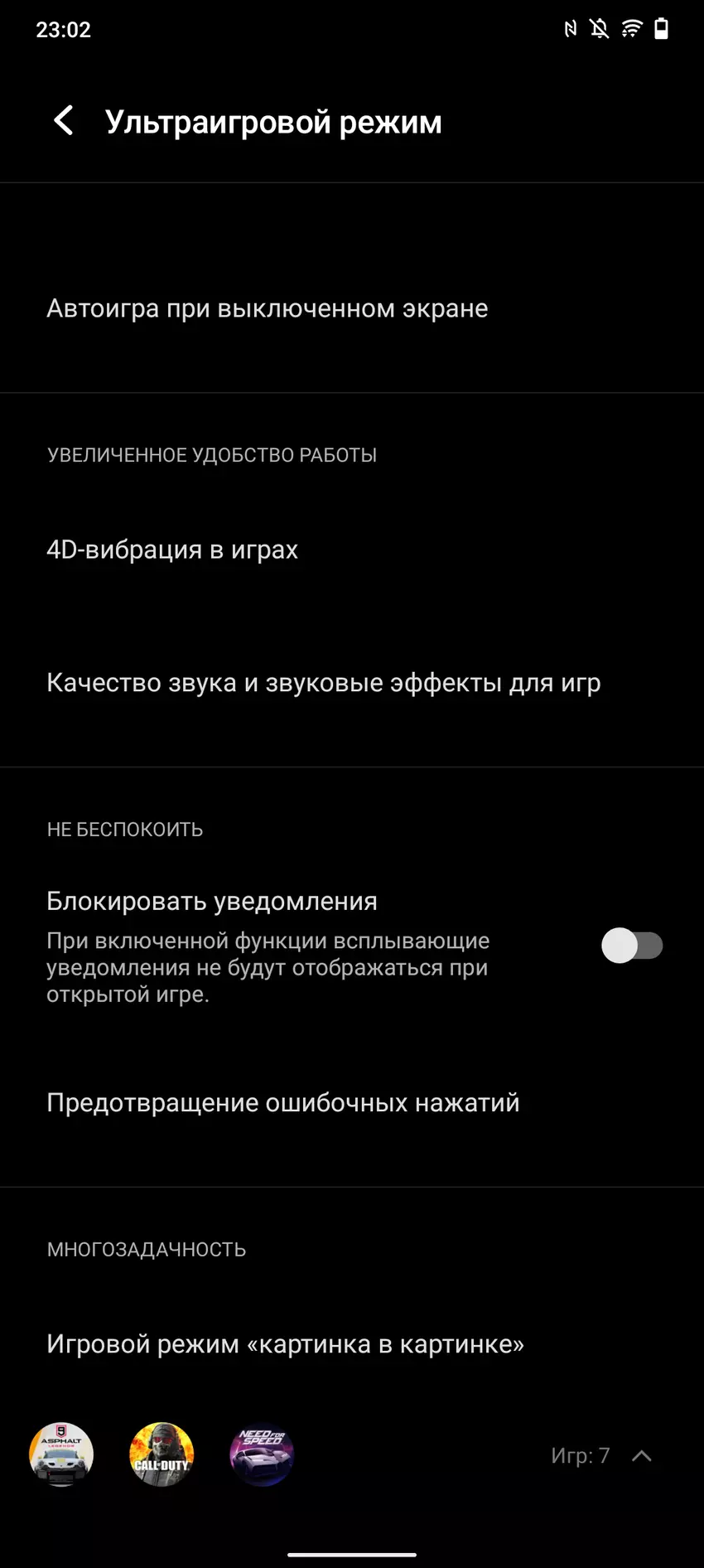The image size is (704, 1568).
Task: Open Игровой режим «картинка в картинке»
Action: click(285, 1343)
